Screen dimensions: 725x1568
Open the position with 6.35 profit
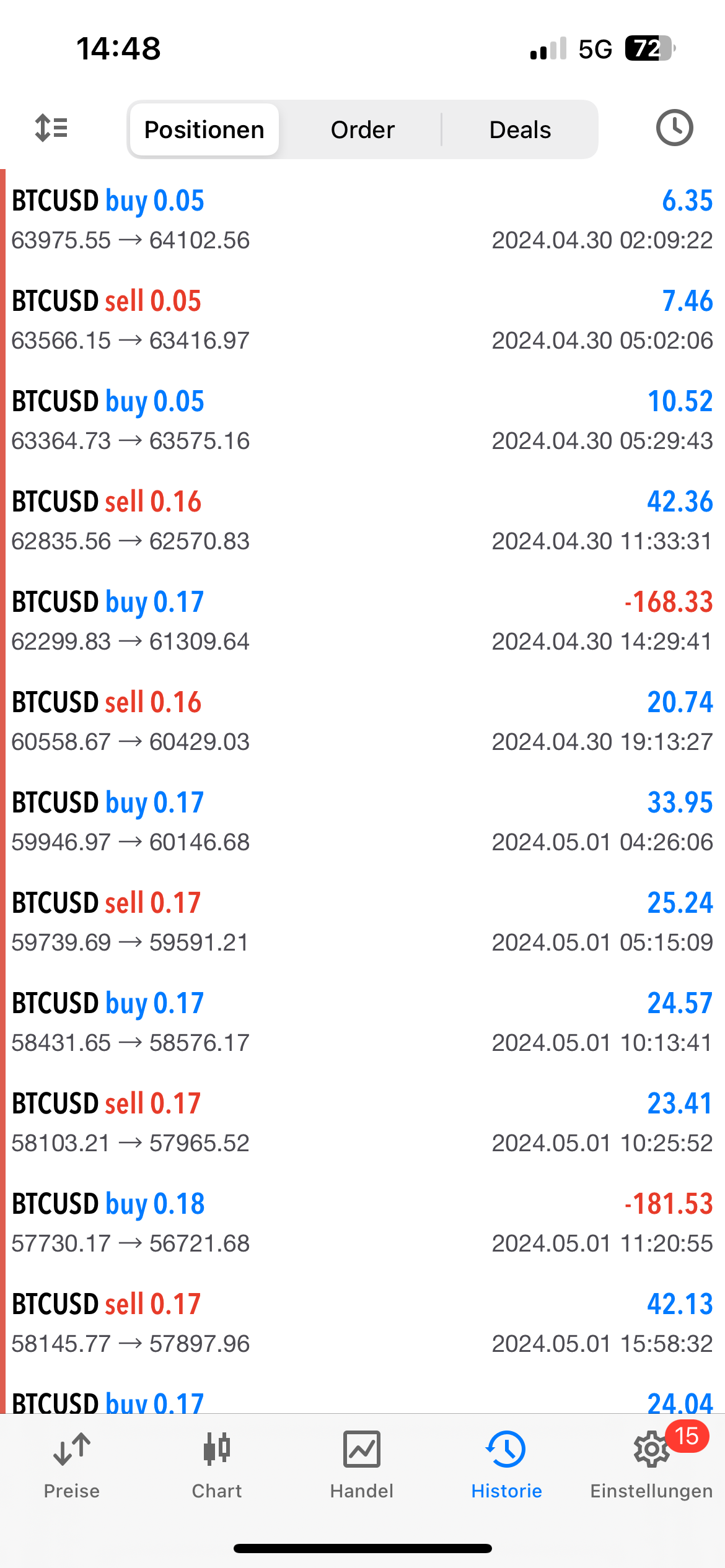click(x=362, y=220)
